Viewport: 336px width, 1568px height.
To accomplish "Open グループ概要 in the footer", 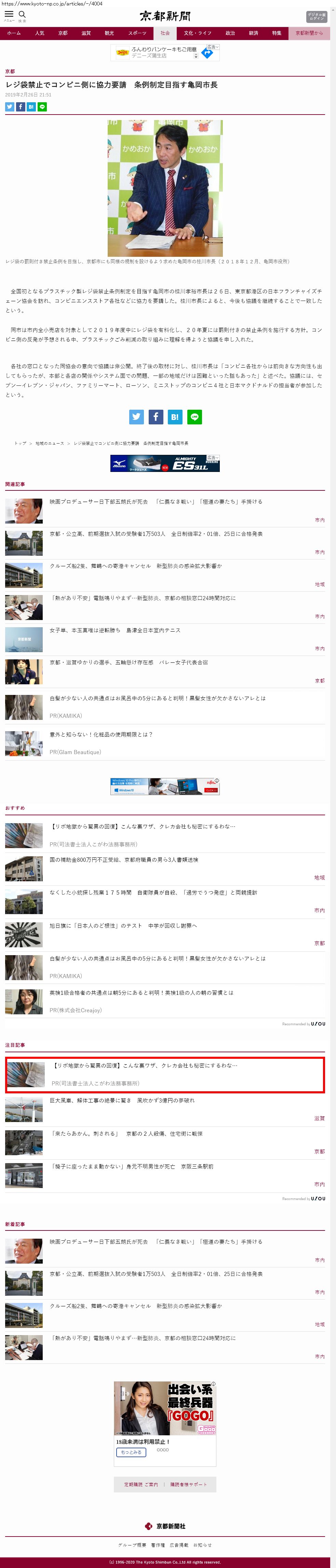I will 132,1545.
